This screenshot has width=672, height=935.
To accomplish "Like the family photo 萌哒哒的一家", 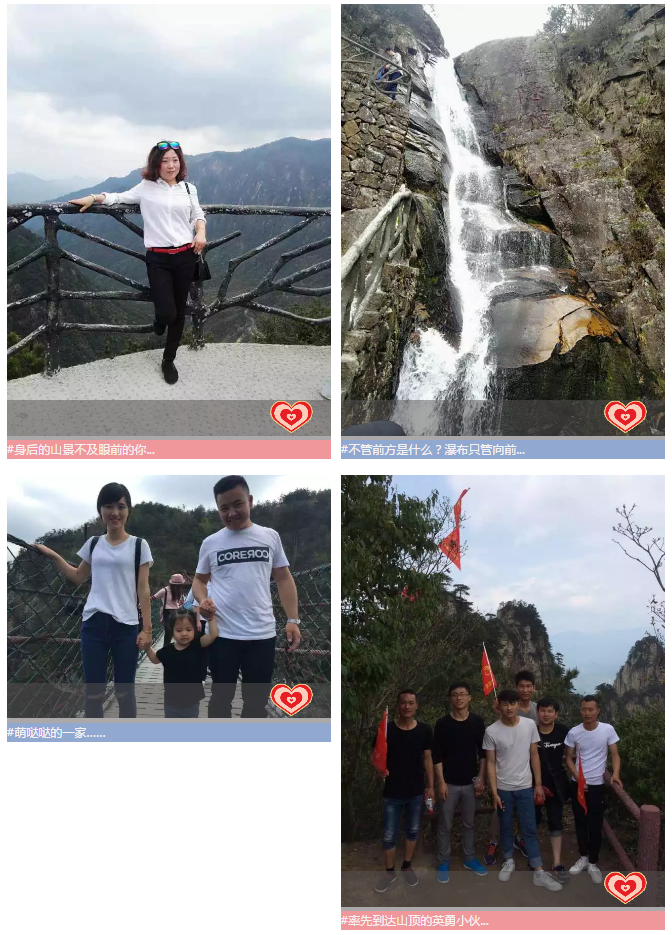I will pyautogui.click(x=291, y=699).
